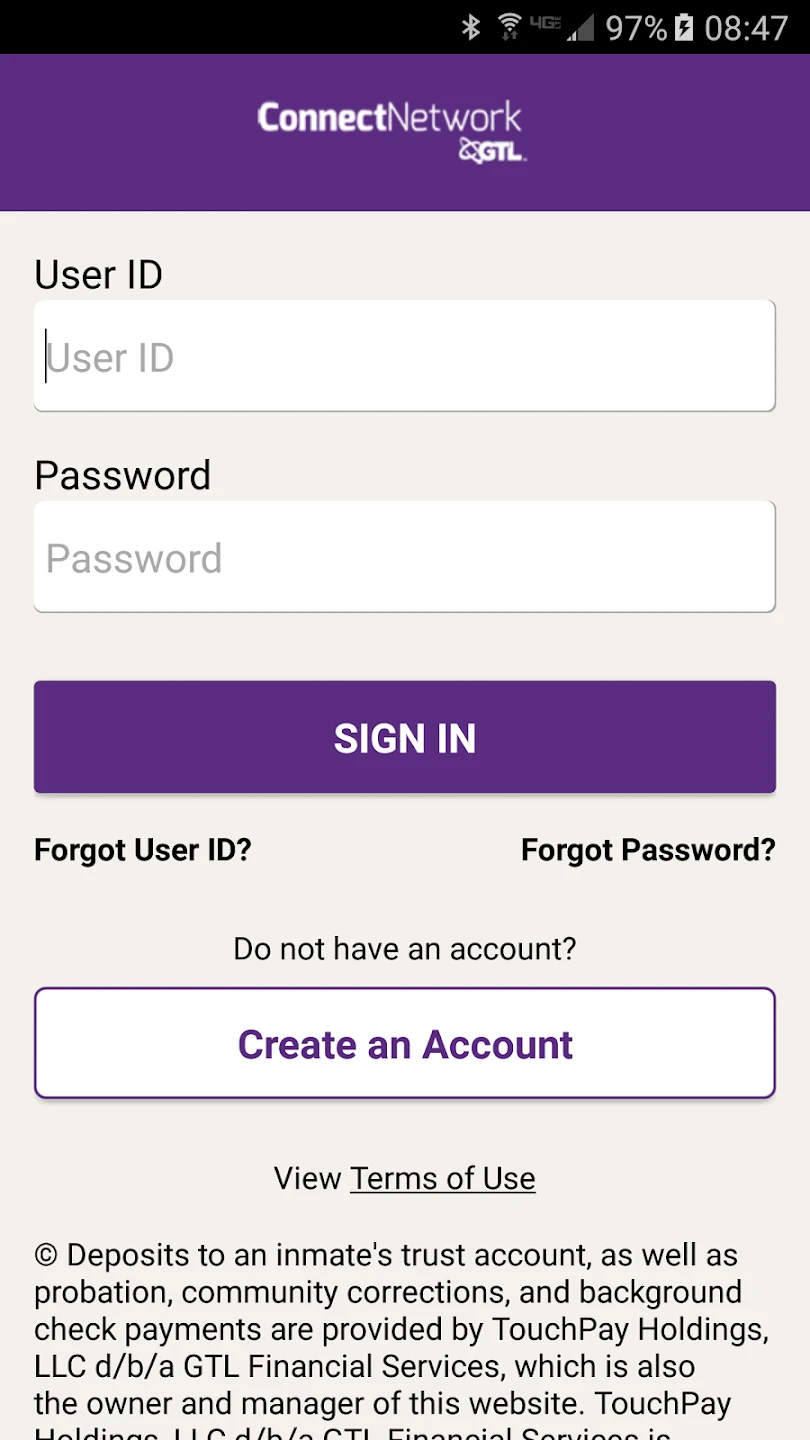The width and height of the screenshot is (810, 1440).
Task: Open the Forgot Password link
Action: click(648, 850)
